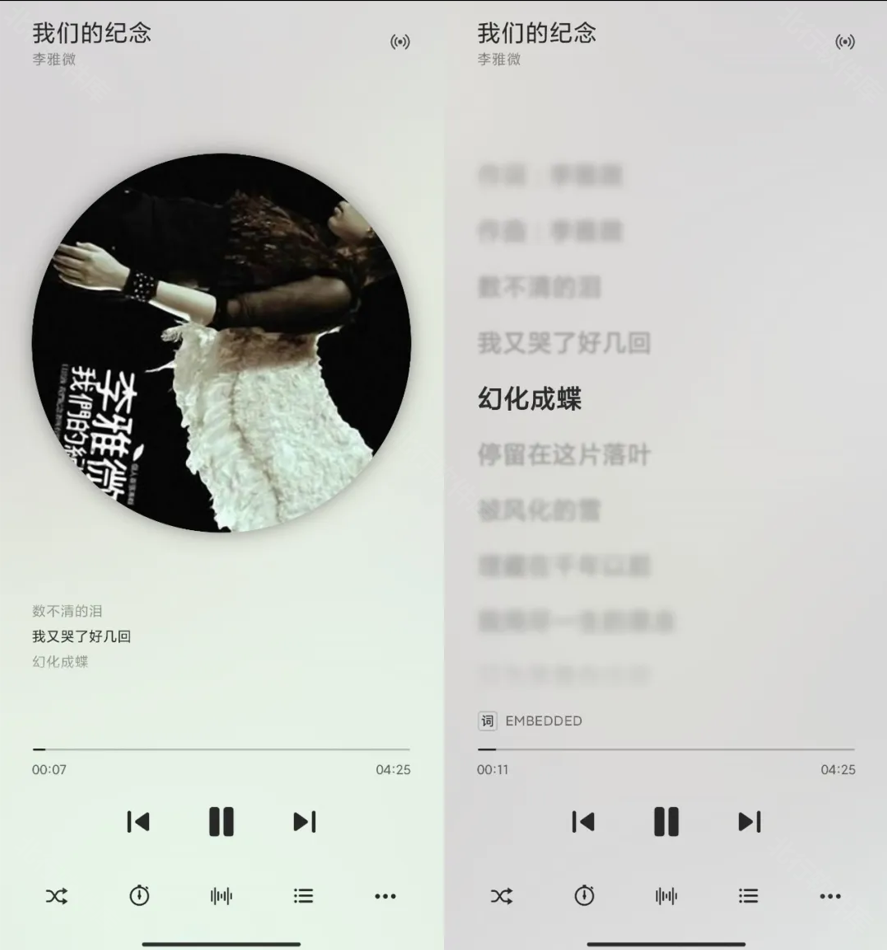Tap the 词 lyrics tag icon
This screenshot has height=950, width=887.
[487, 721]
